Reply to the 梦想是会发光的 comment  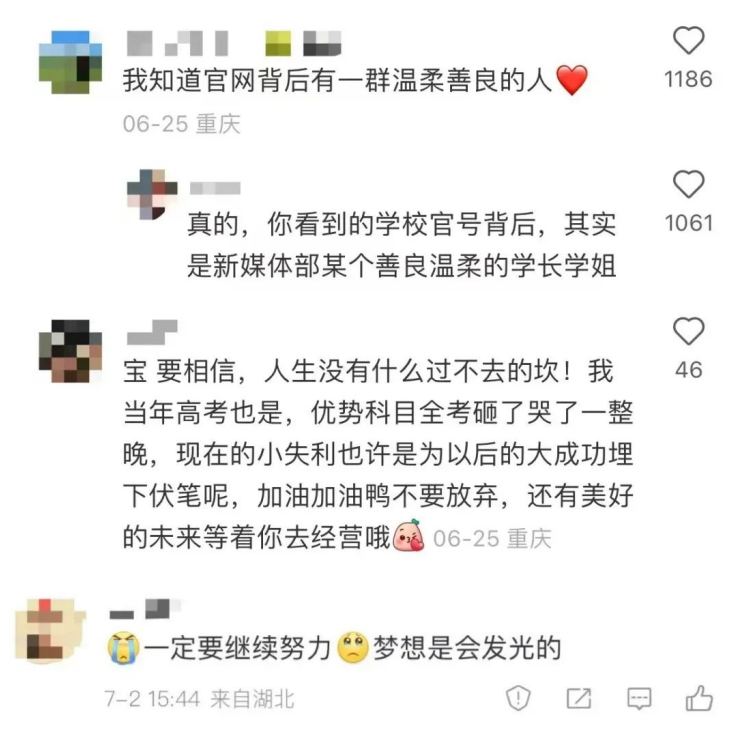[639, 697]
